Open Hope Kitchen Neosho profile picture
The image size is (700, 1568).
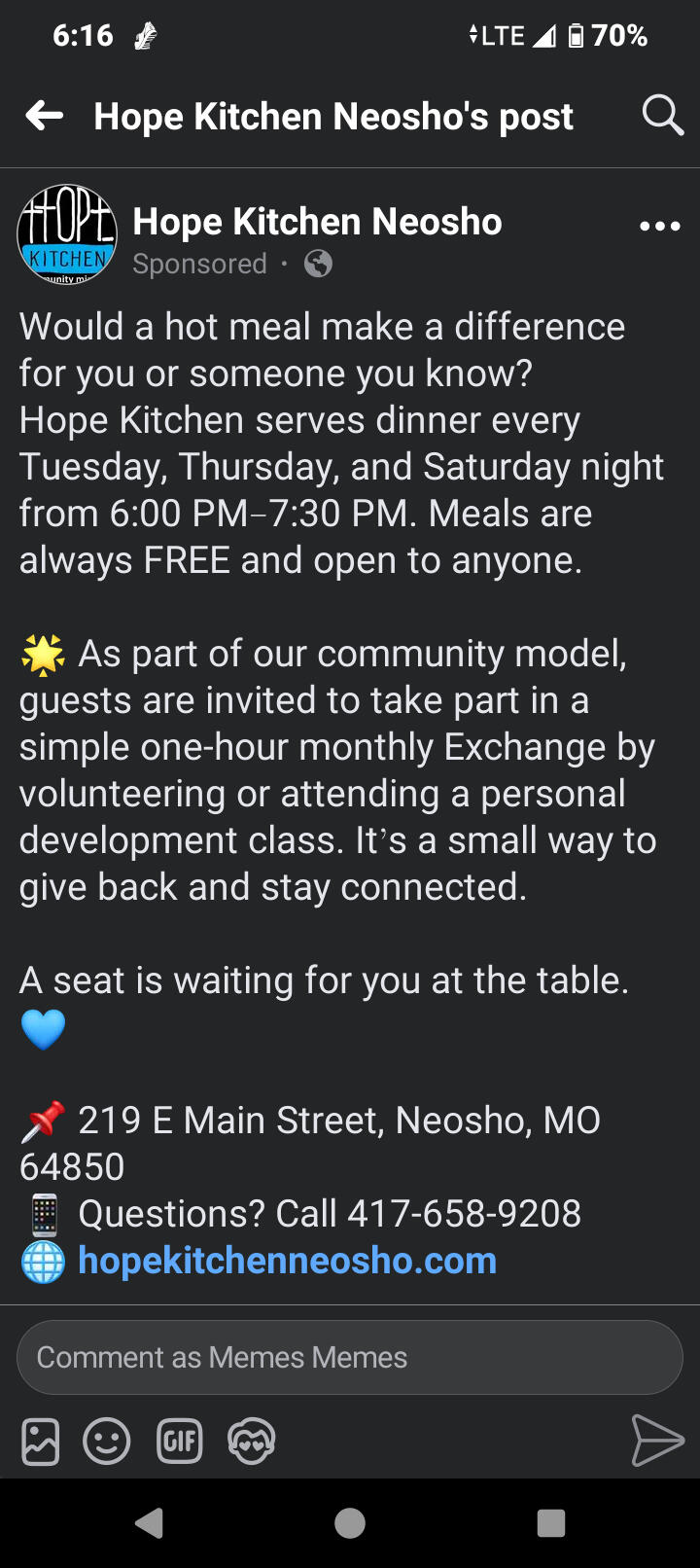tap(67, 234)
